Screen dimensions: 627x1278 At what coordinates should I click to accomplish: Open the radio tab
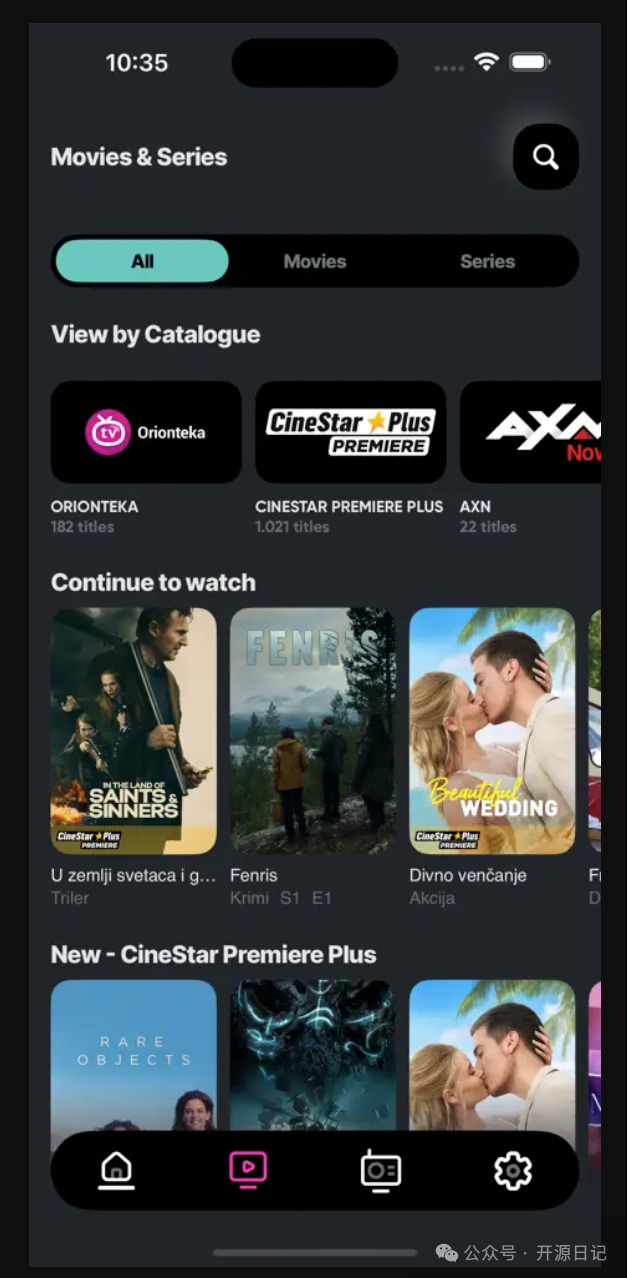(381, 1170)
